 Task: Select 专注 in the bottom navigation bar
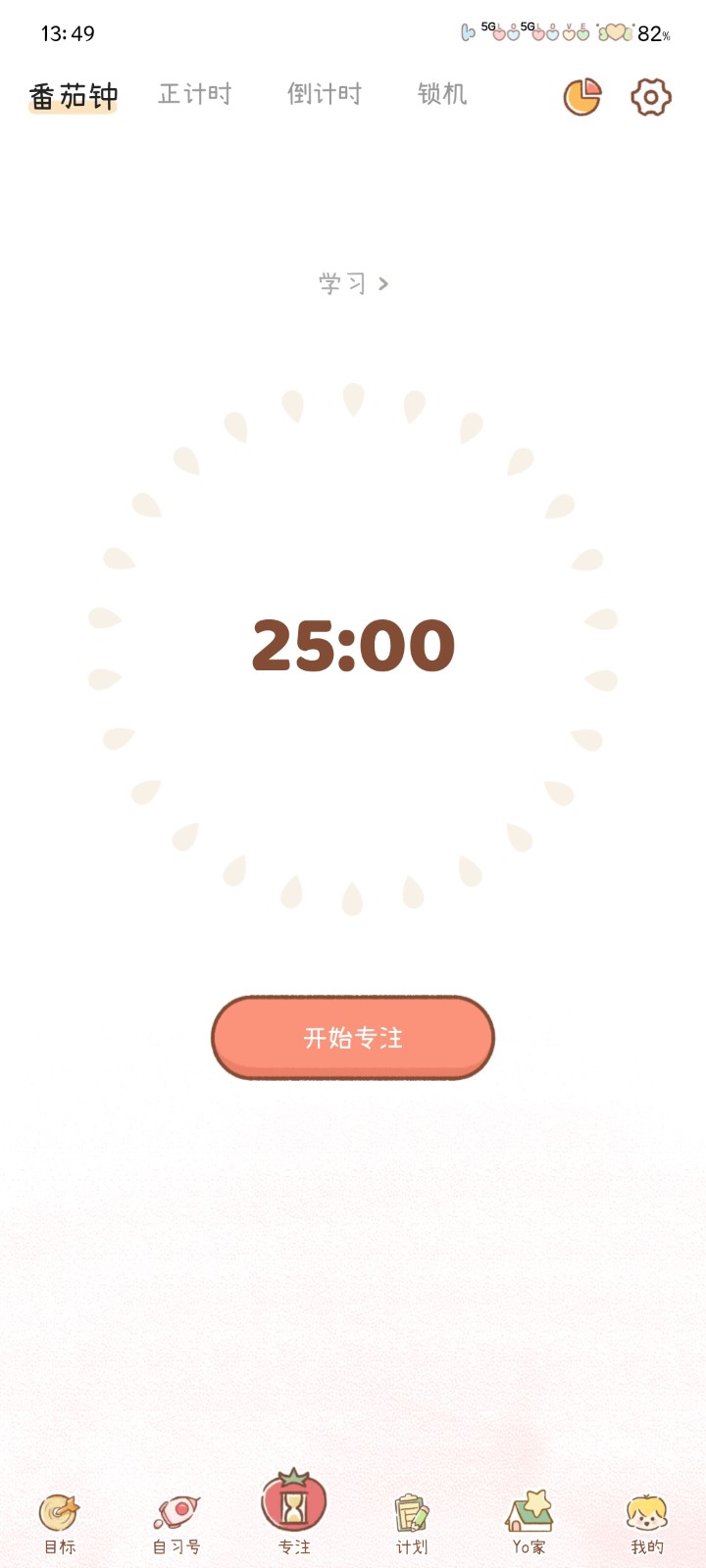(x=294, y=1514)
